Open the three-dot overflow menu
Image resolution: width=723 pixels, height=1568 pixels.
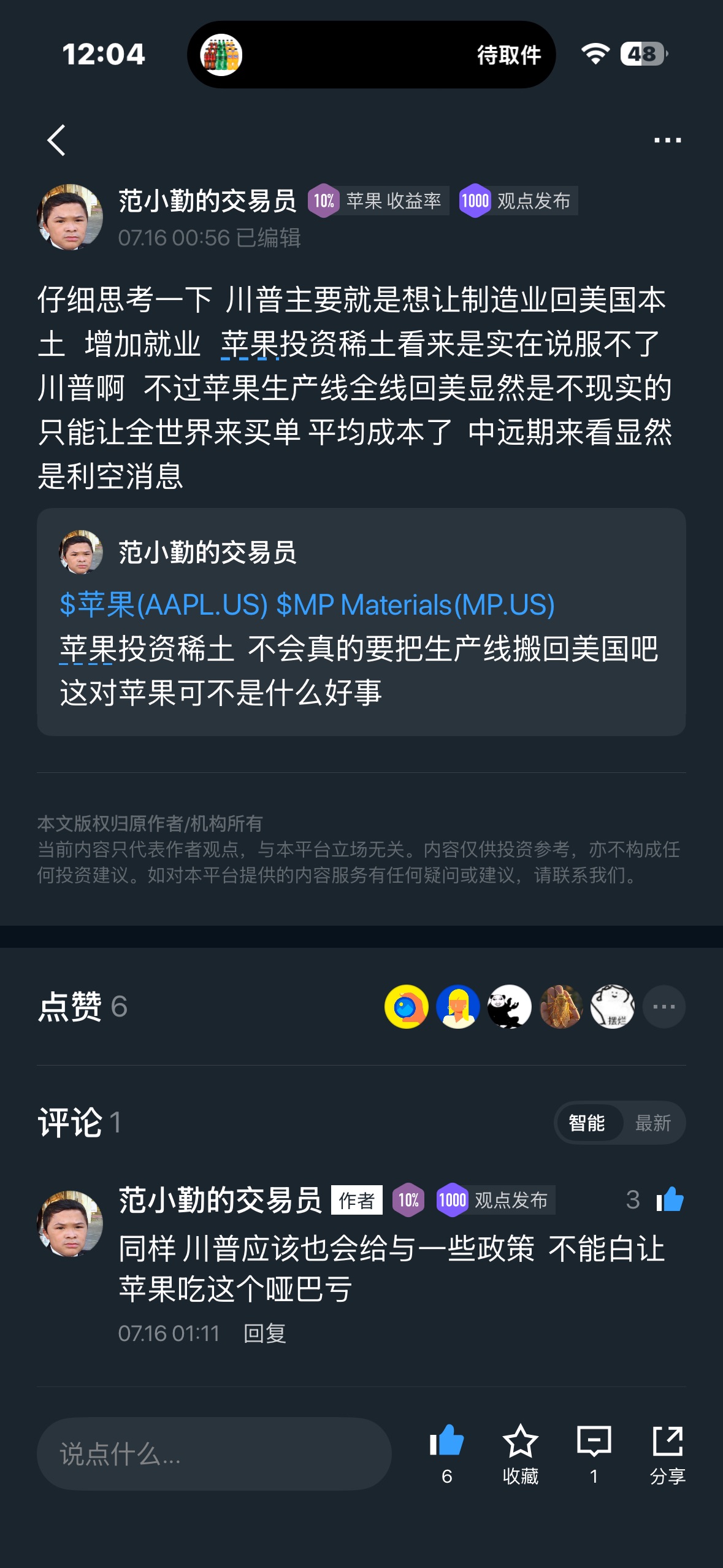coord(667,140)
